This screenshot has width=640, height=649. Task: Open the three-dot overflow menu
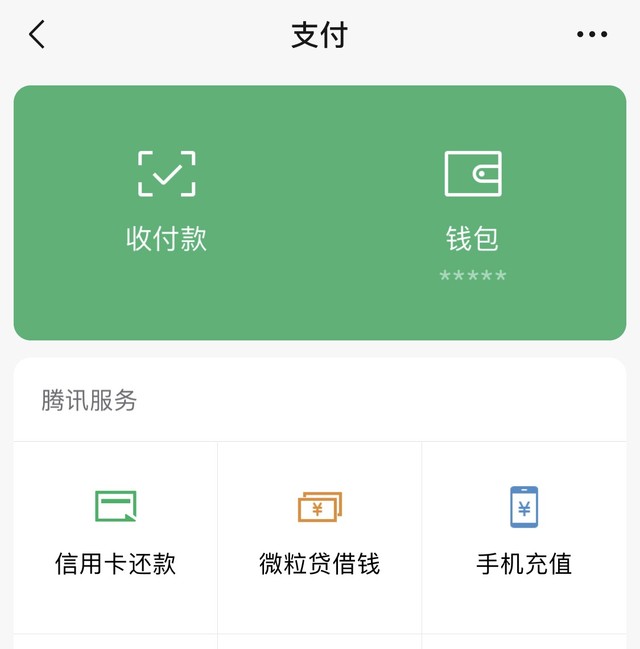coord(592,35)
